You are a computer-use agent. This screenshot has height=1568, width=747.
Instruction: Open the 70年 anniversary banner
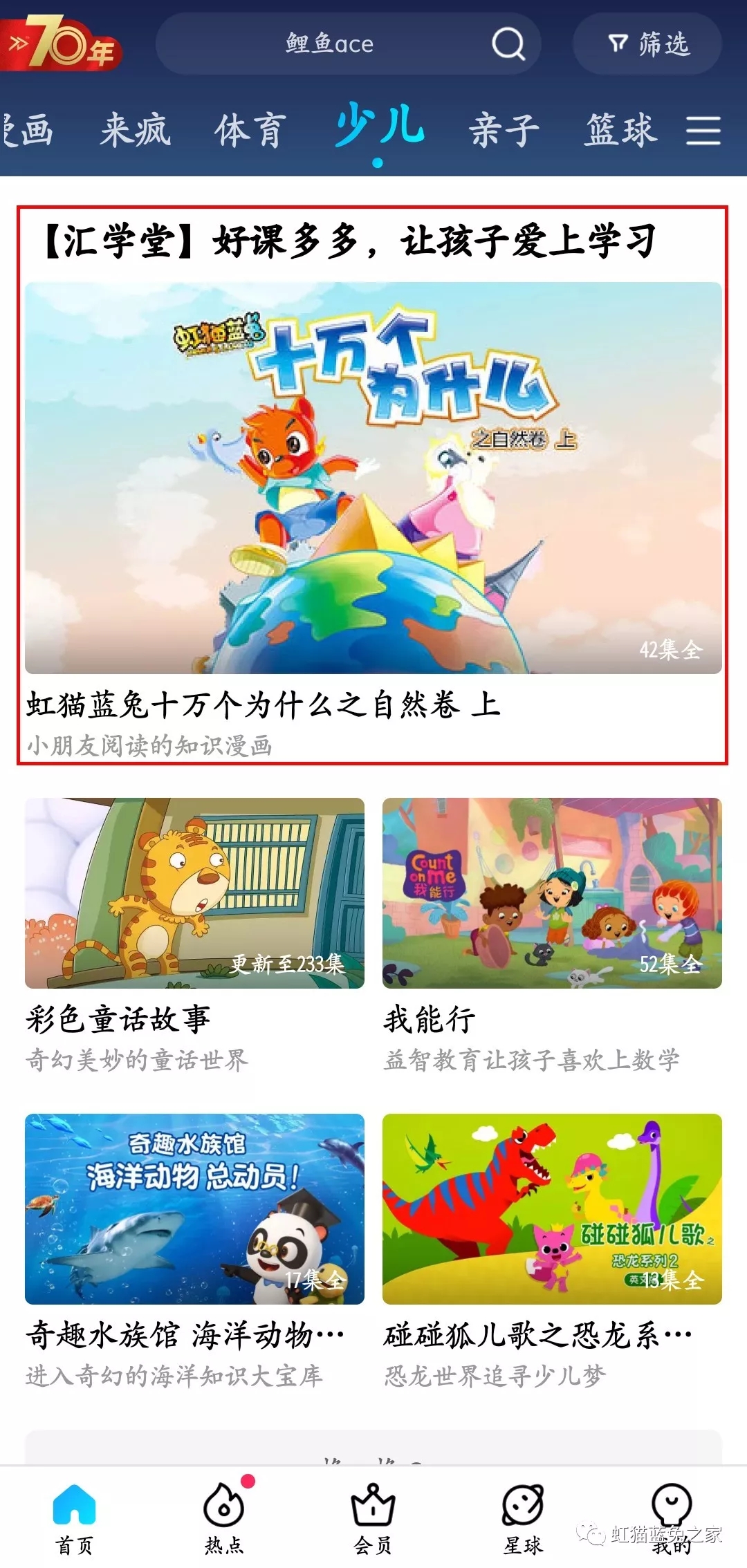[61, 43]
